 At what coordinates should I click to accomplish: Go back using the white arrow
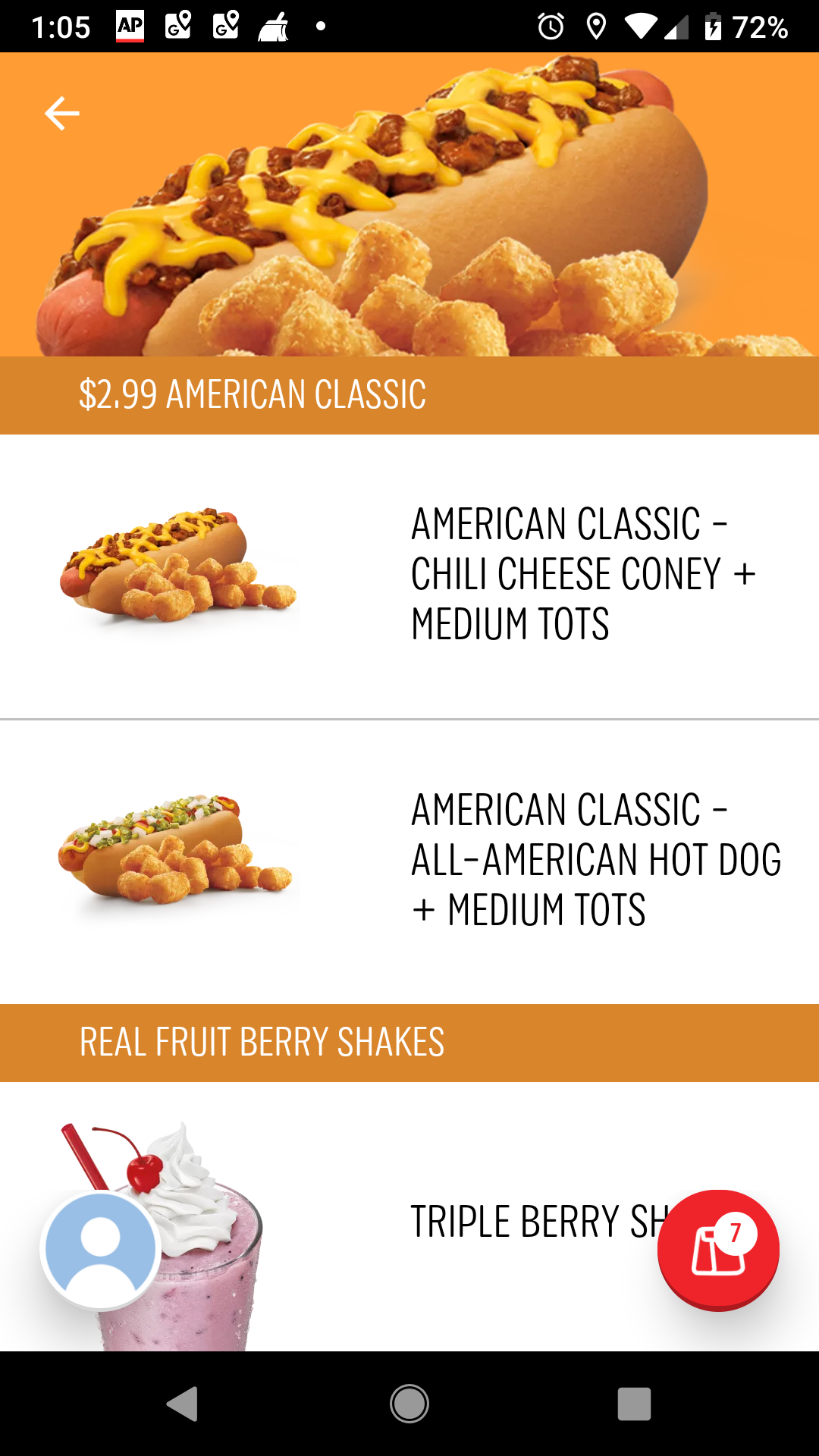coord(61,114)
